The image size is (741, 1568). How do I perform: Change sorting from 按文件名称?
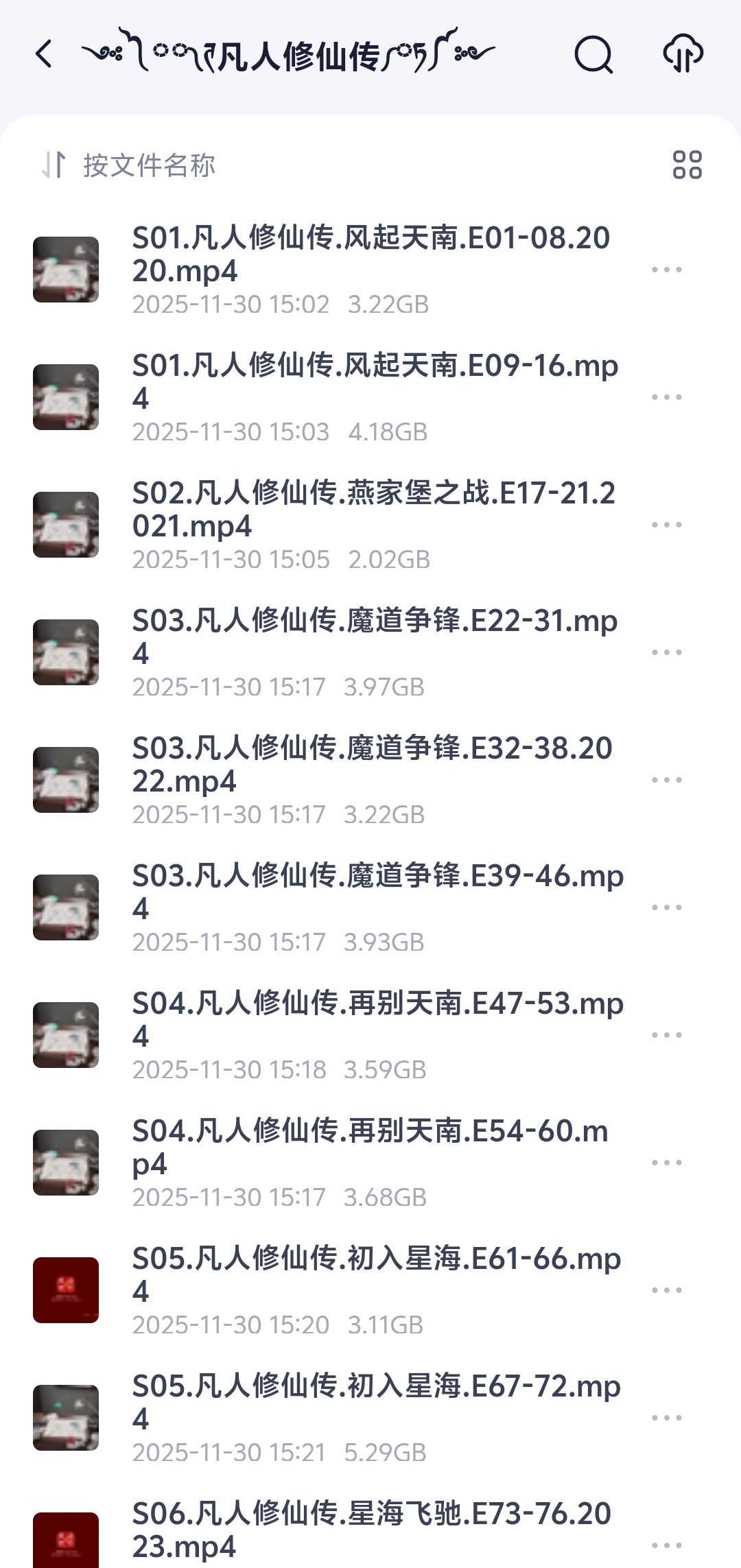pos(129,165)
